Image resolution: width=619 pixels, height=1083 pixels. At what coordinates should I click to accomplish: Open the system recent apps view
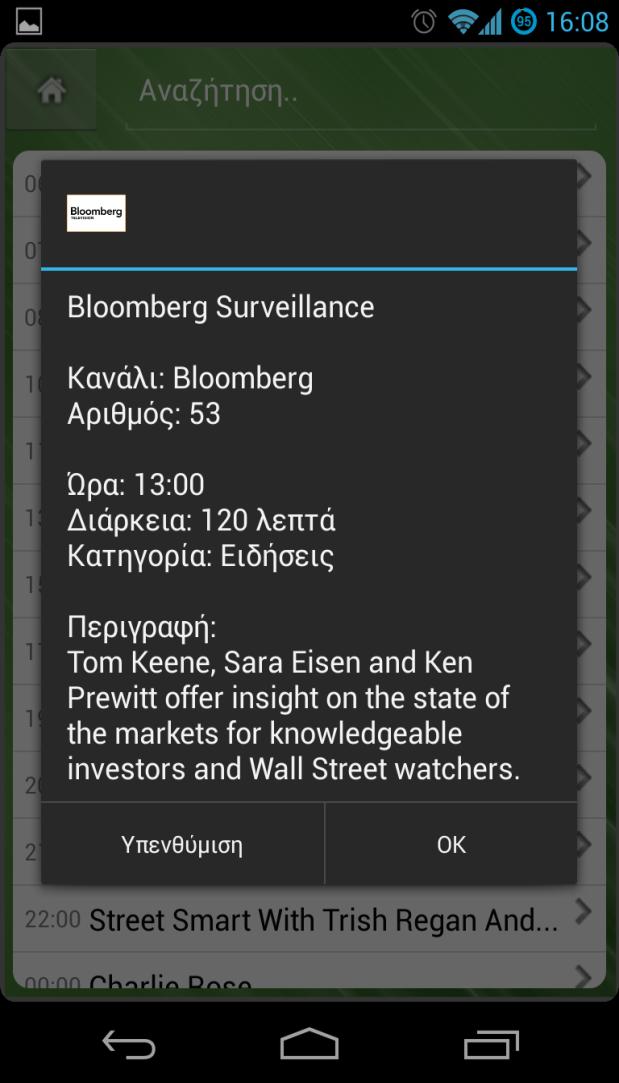[491, 1045]
